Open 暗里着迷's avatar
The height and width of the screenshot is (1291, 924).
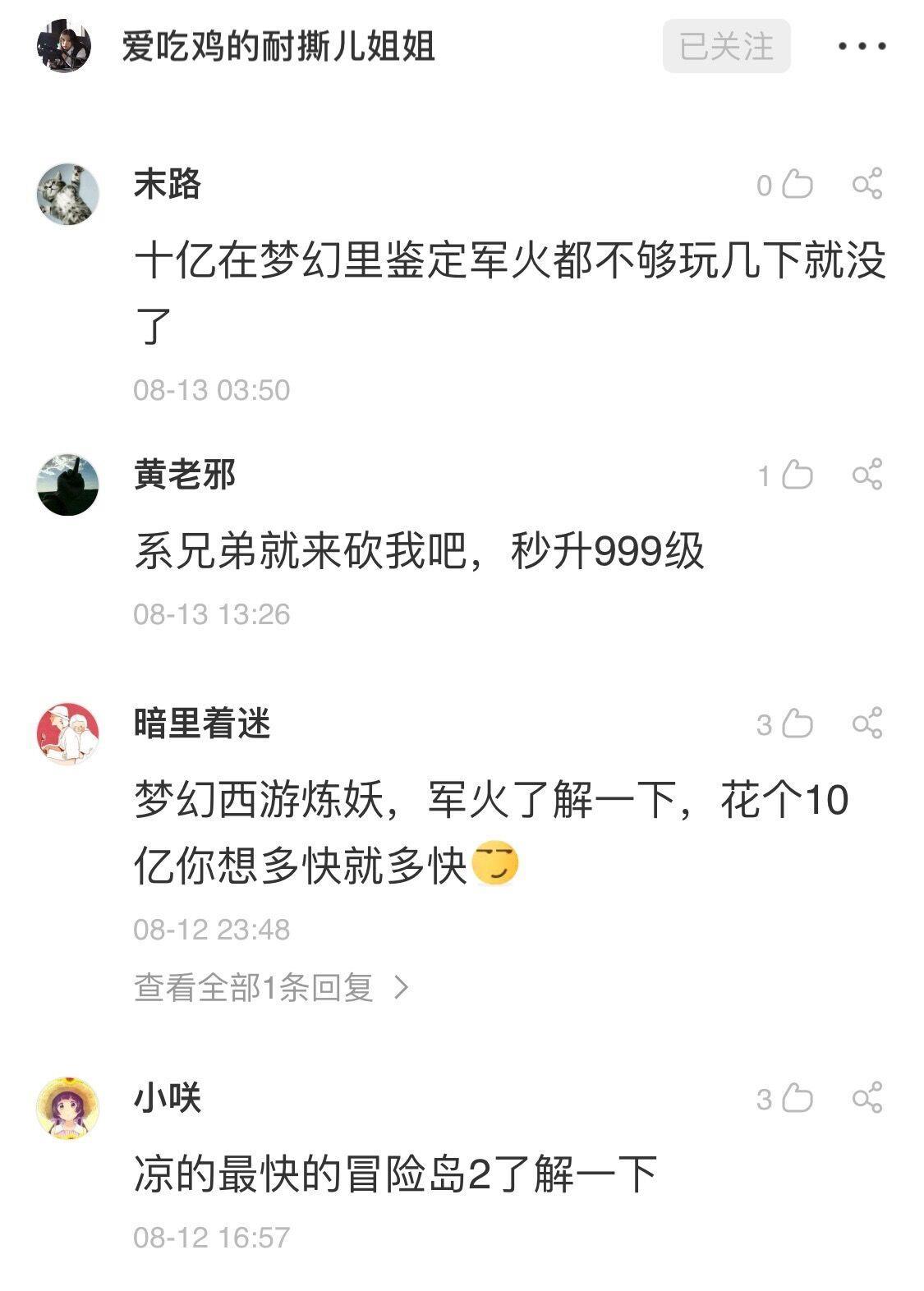[x=68, y=733]
